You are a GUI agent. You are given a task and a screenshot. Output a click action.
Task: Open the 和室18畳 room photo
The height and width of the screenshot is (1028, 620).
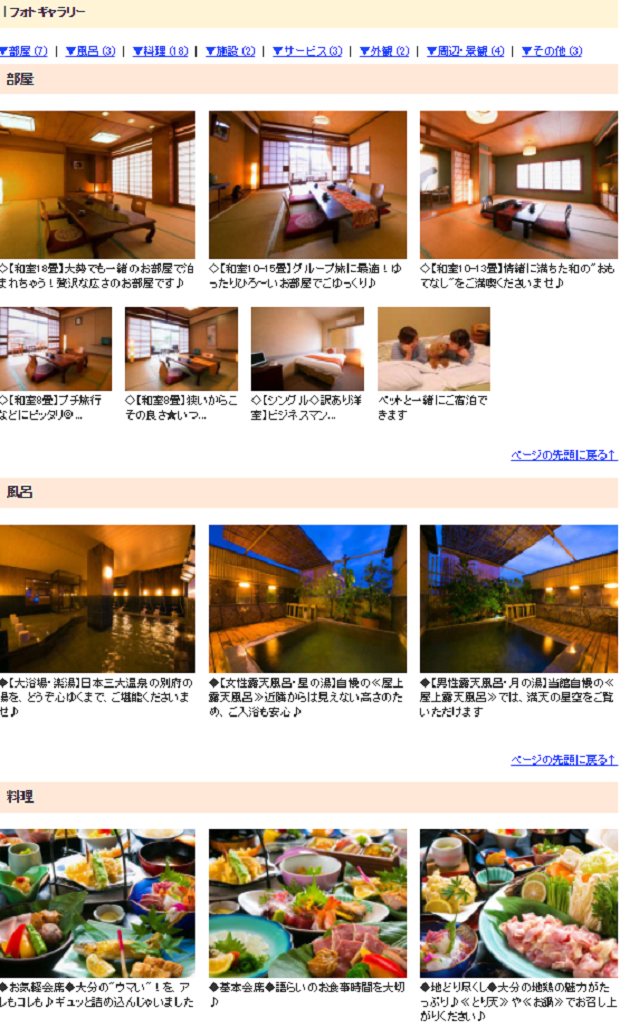point(97,184)
